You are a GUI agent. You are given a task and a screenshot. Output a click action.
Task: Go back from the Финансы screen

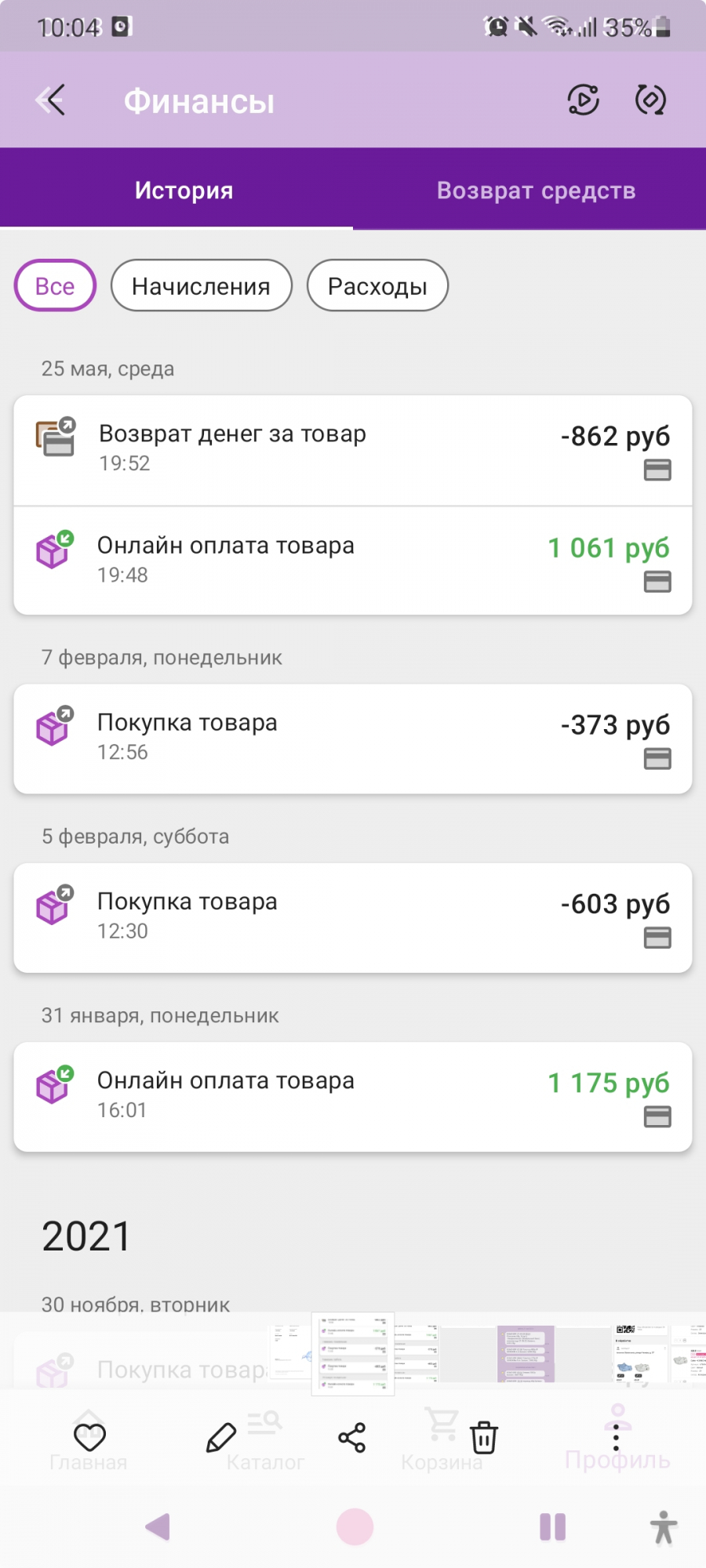50,100
